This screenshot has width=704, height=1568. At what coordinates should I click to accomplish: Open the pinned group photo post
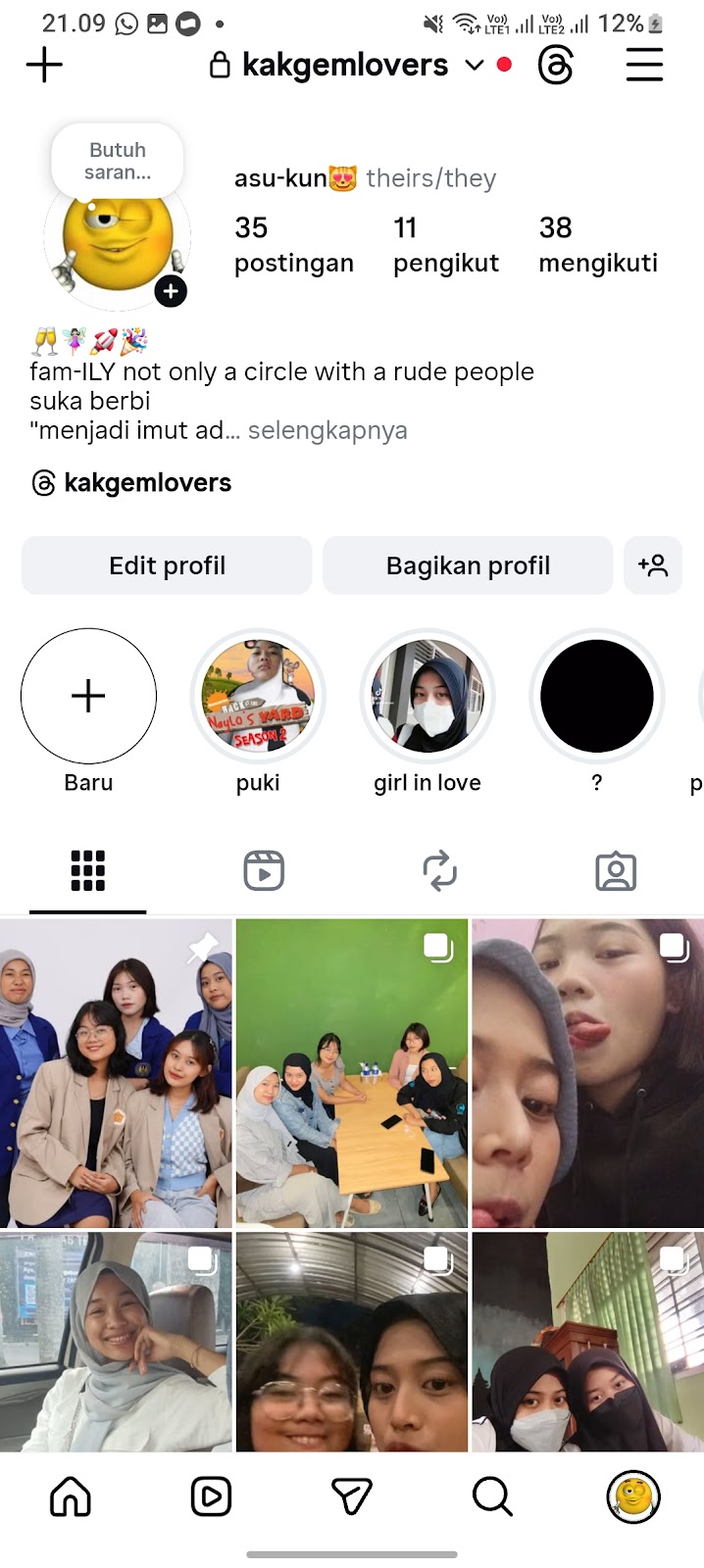(x=116, y=1073)
